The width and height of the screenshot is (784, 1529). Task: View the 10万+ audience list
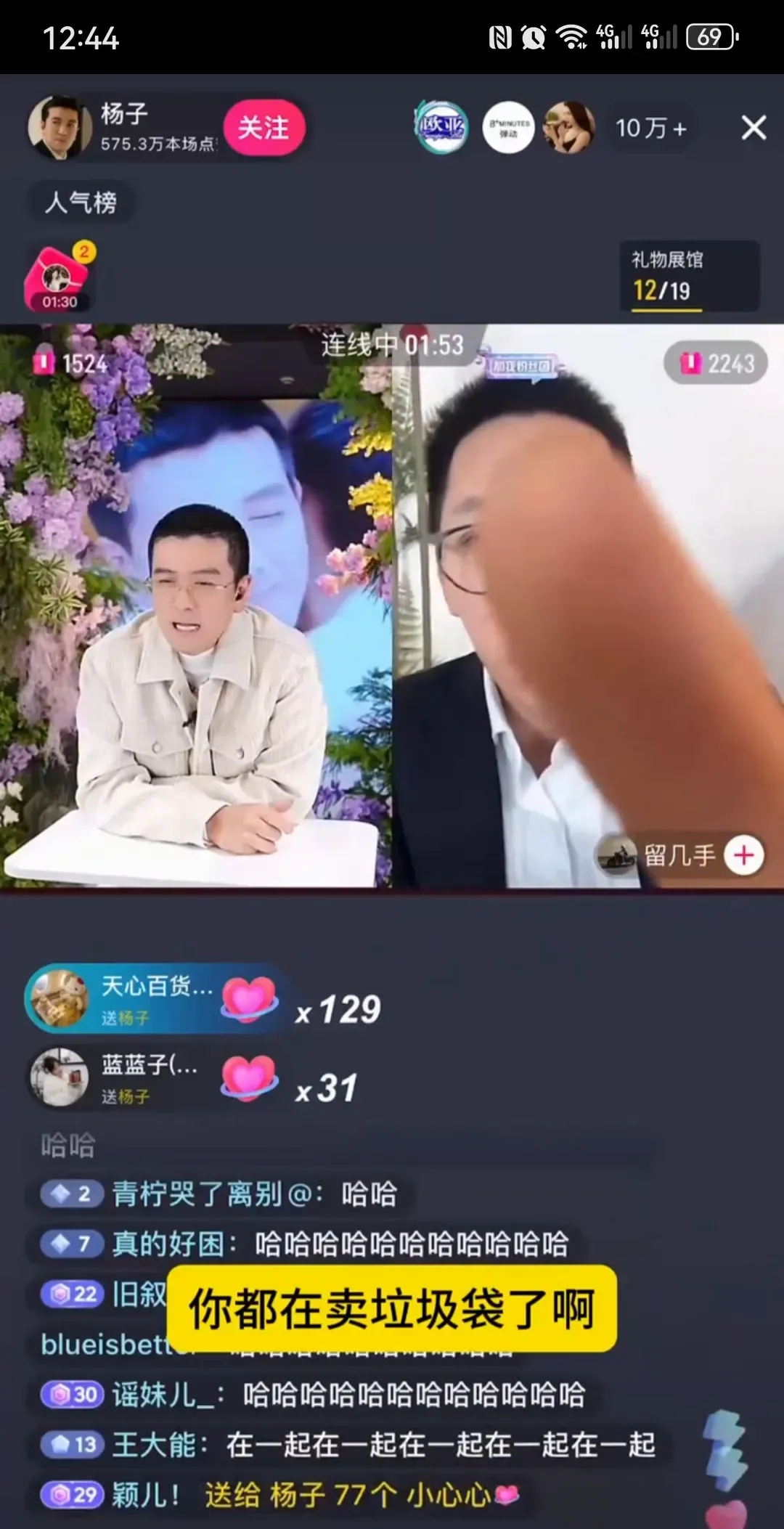click(651, 129)
